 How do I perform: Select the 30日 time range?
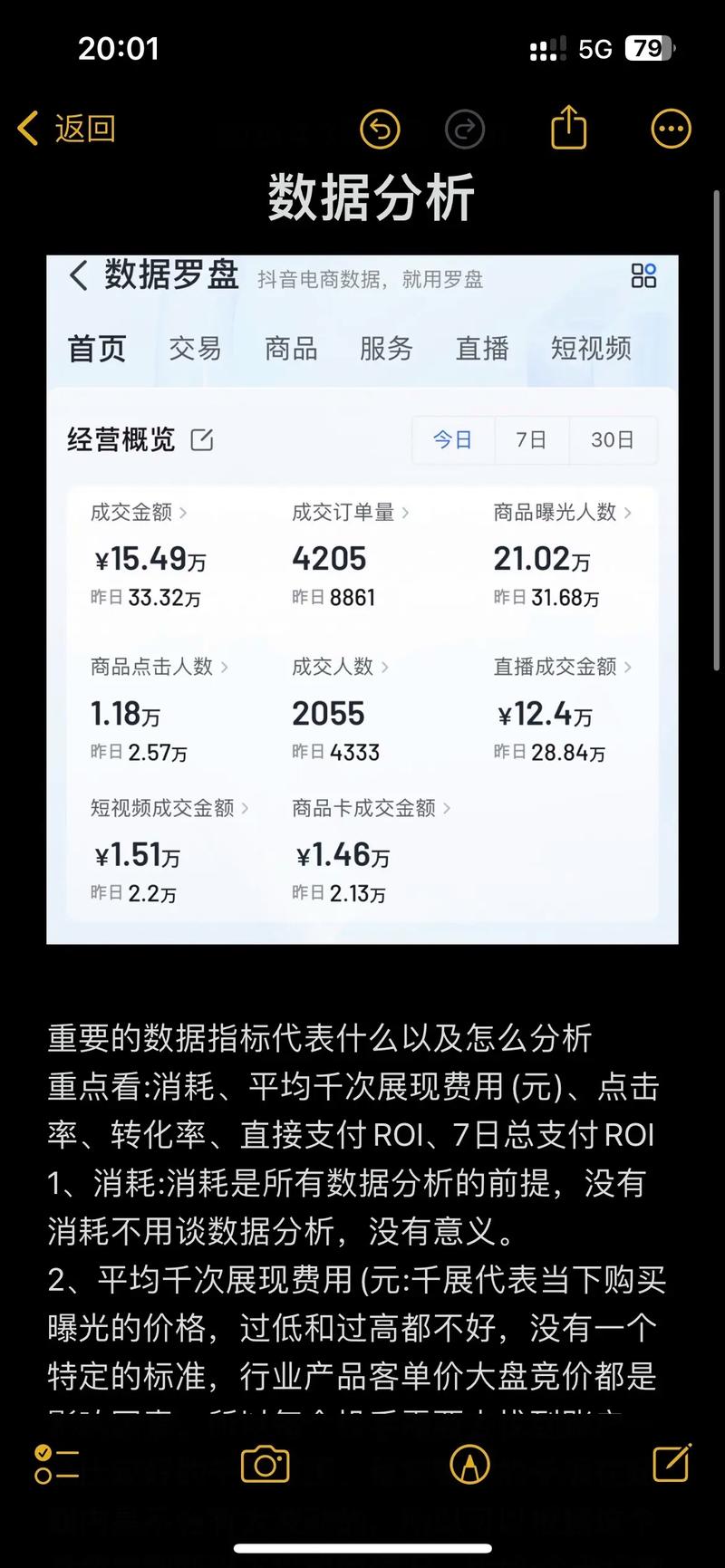point(612,440)
